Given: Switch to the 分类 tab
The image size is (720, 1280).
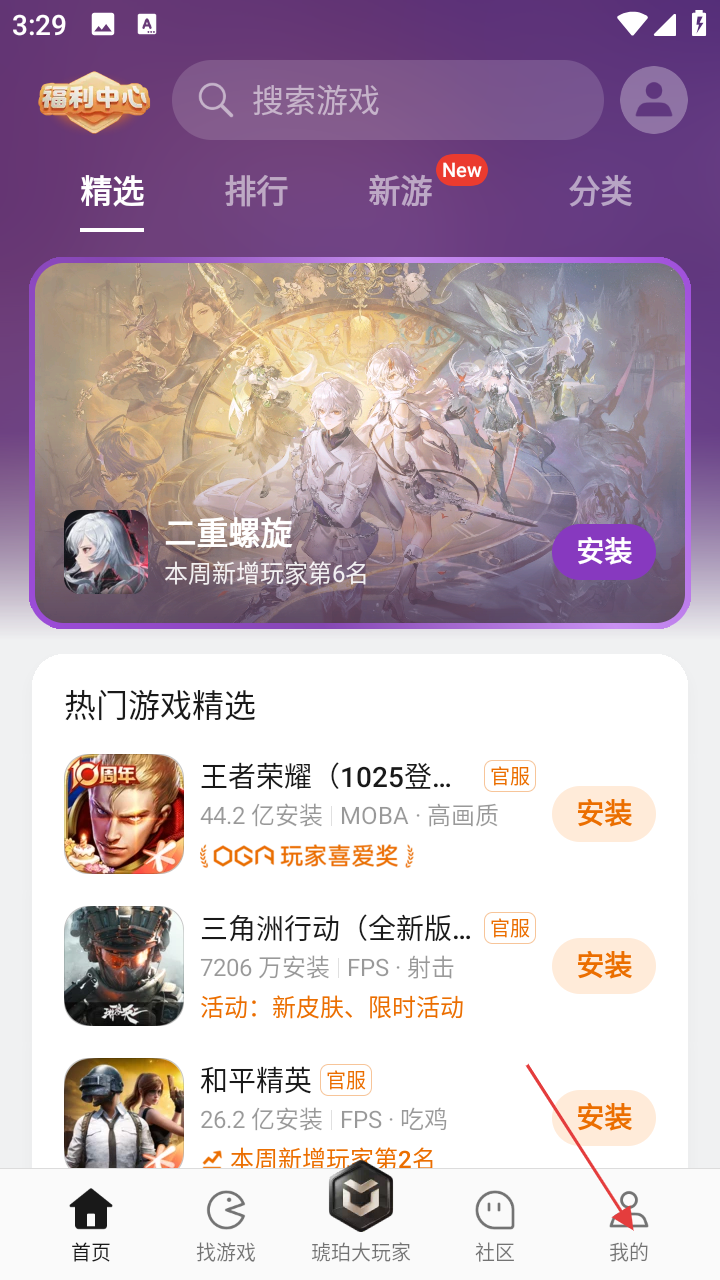Looking at the screenshot, I should 600,191.
